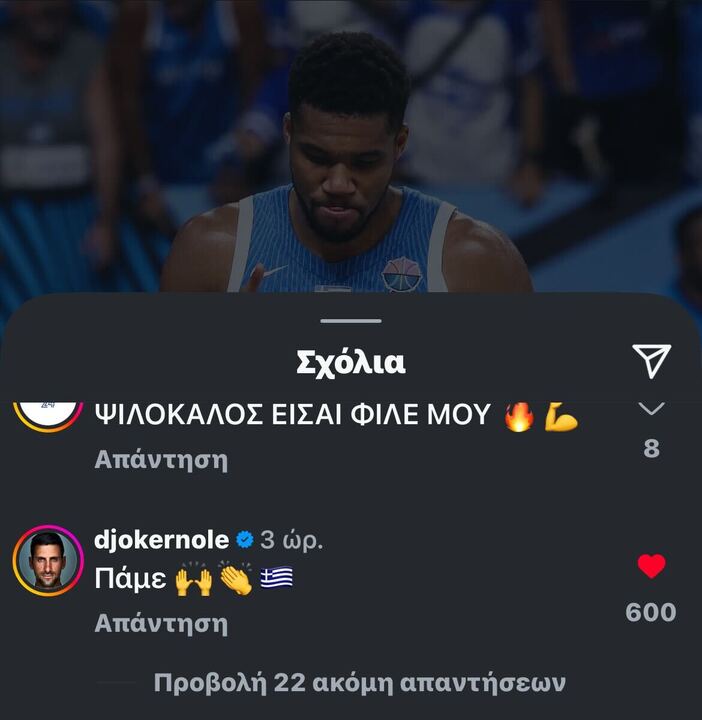Reply to the ΨΙΛΟΚΑΛΟΣ ΕΙΣΑΙ comment
The image size is (702, 720).
pyautogui.click(x=160, y=460)
